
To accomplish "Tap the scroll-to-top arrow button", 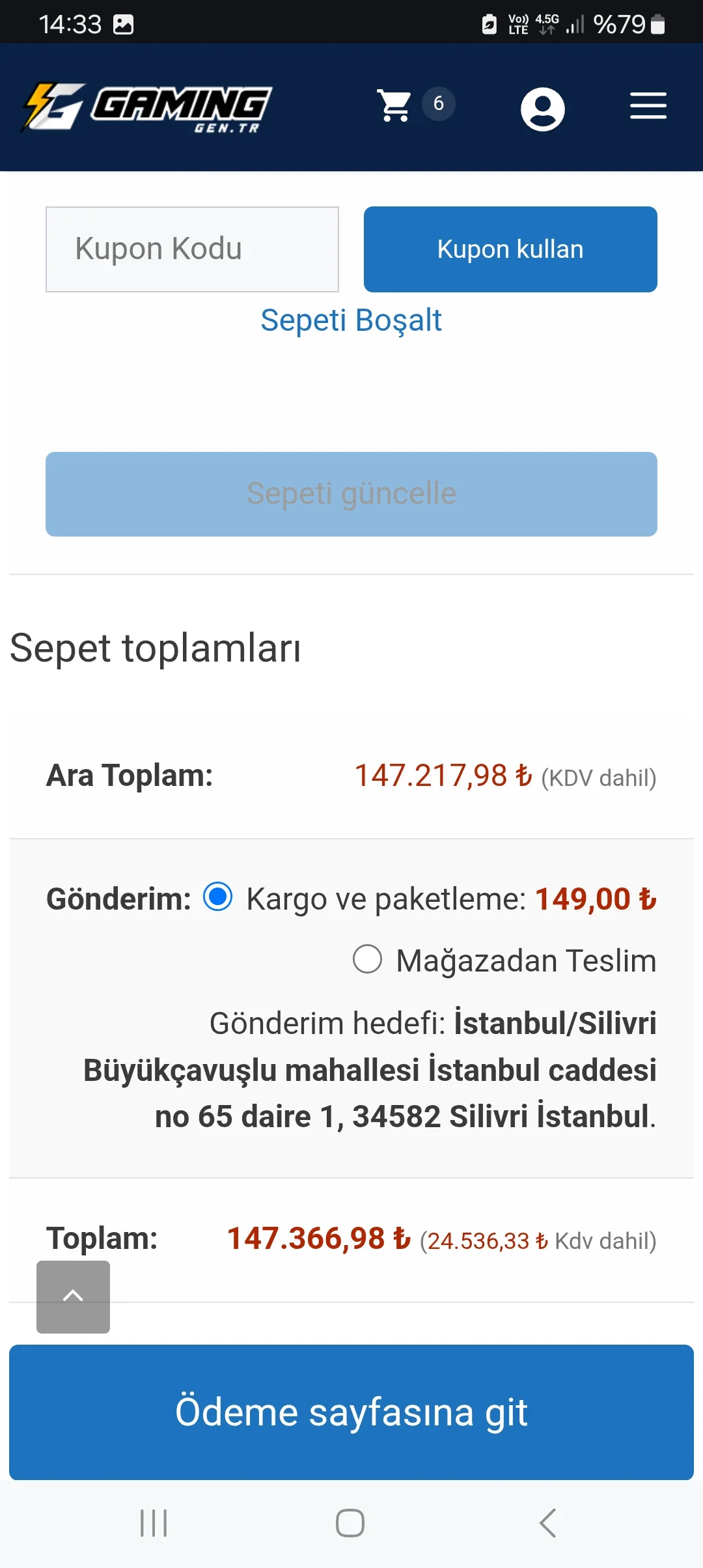I will pyautogui.click(x=73, y=1296).
